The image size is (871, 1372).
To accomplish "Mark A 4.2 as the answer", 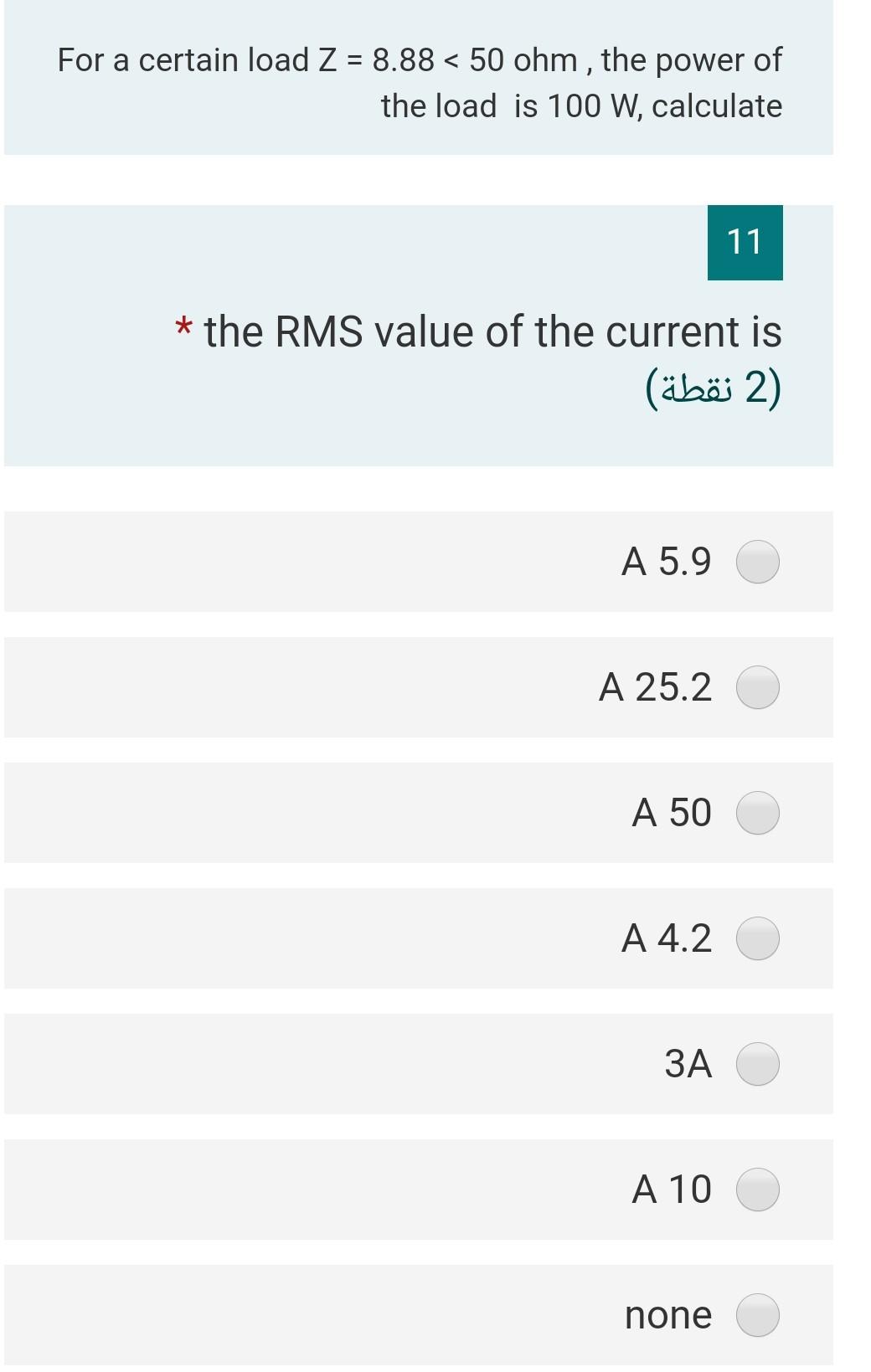I will tap(757, 938).
